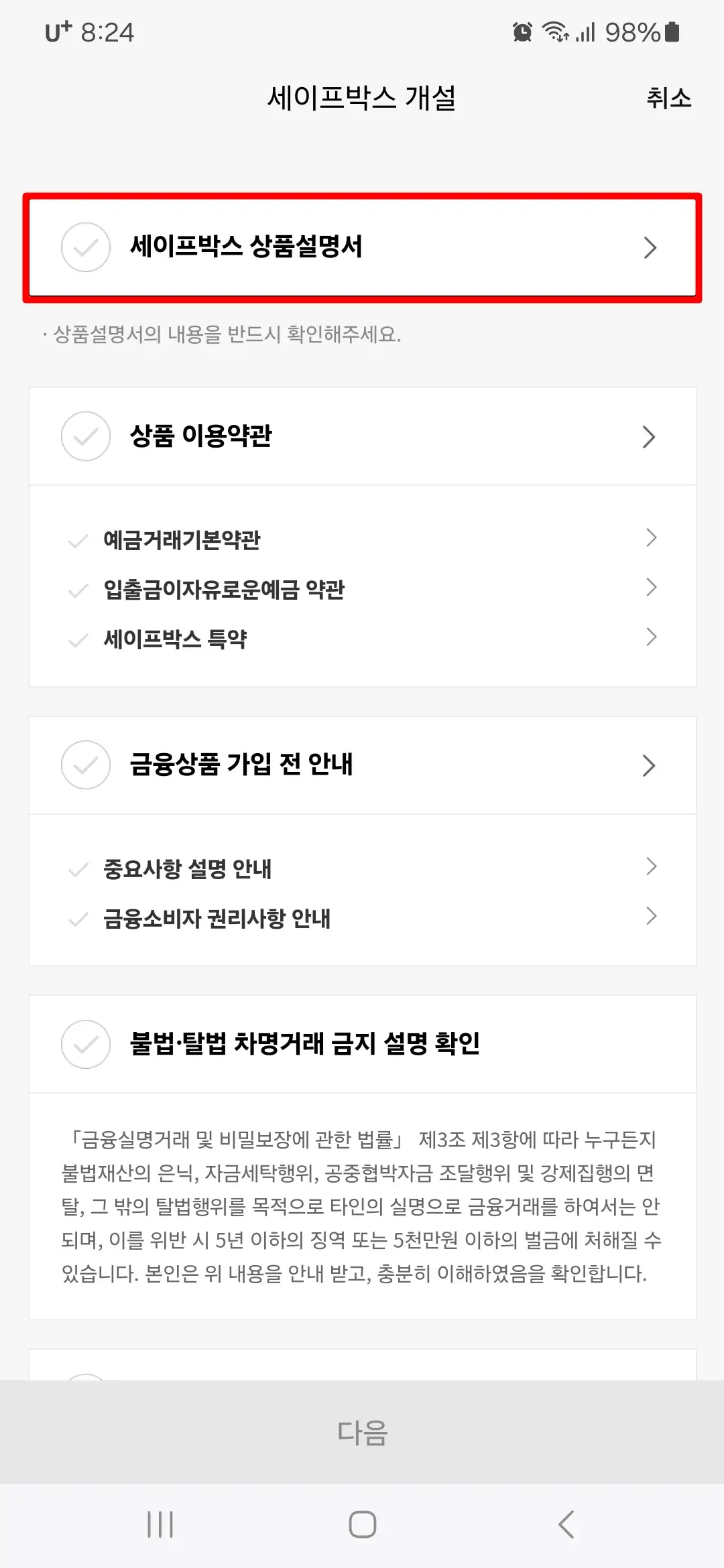Open the 상품 이용약관 chevron

pos(650,436)
